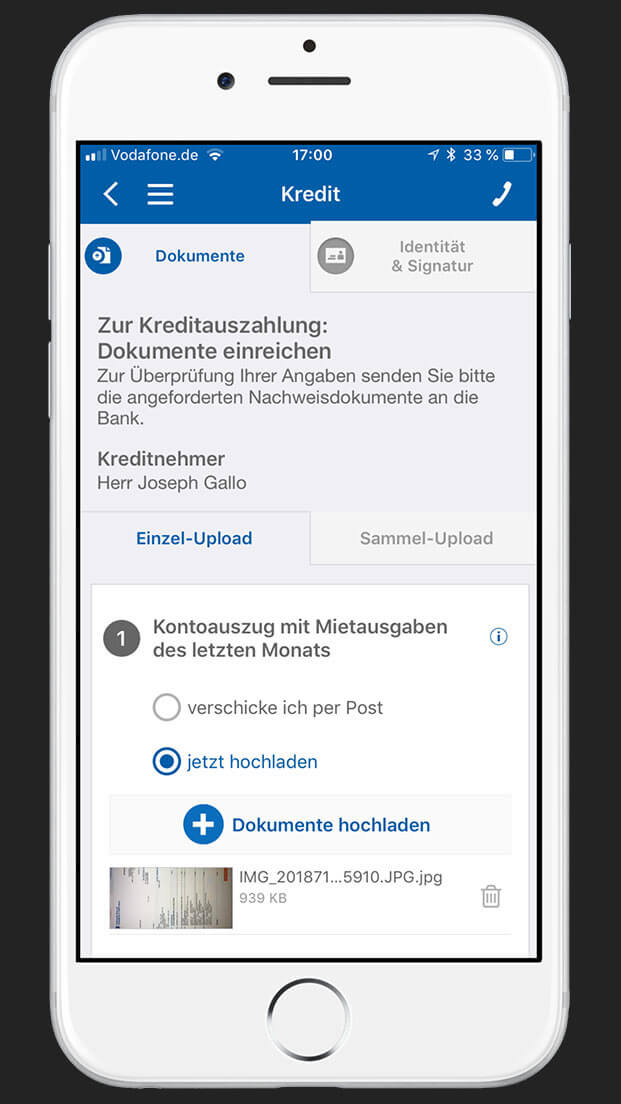621x1104 pixels.
Task: Choose 'verschicke ich per Post' option
Action: 166,708
